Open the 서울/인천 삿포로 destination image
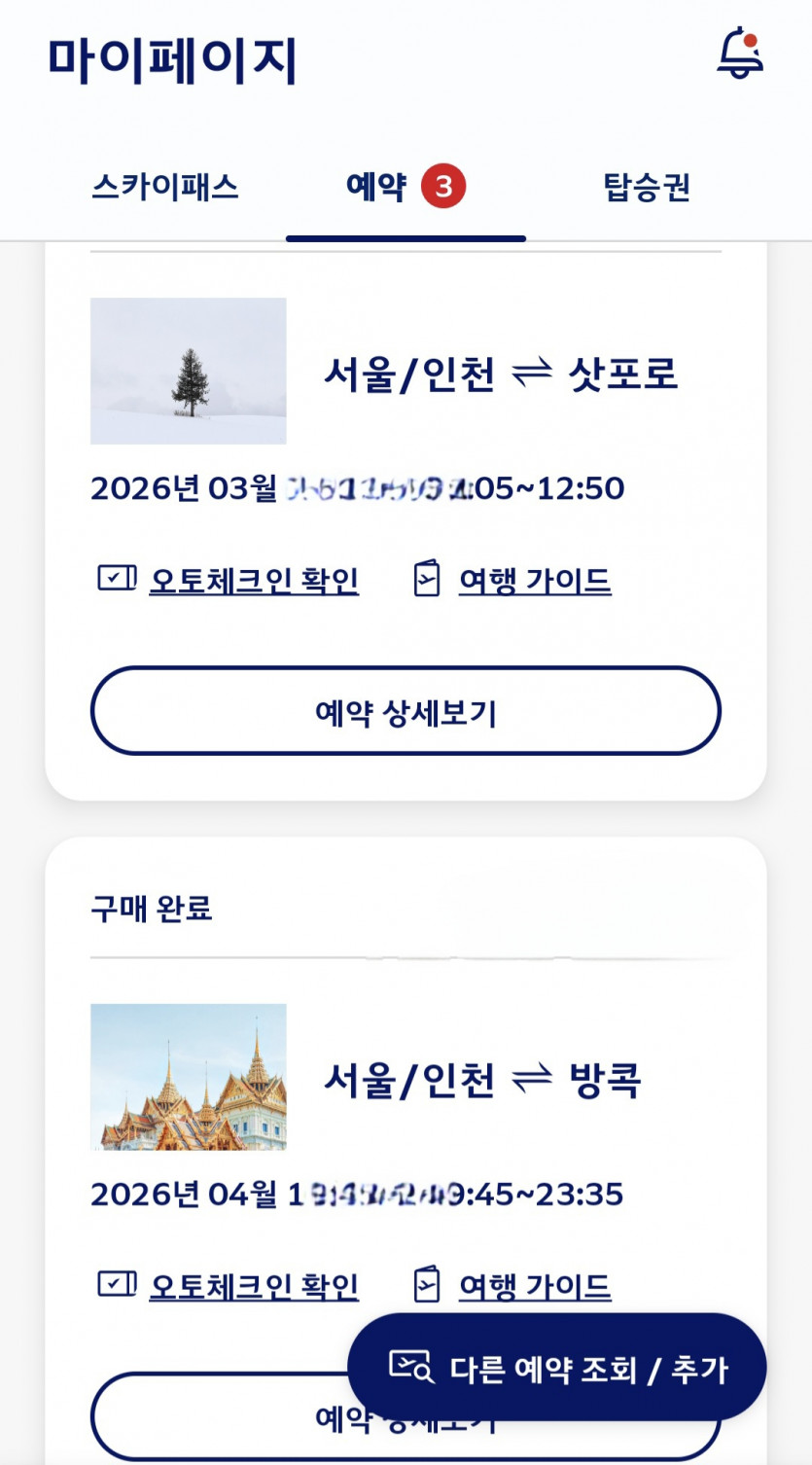The image size is (812, 1465). coord(189,371)
